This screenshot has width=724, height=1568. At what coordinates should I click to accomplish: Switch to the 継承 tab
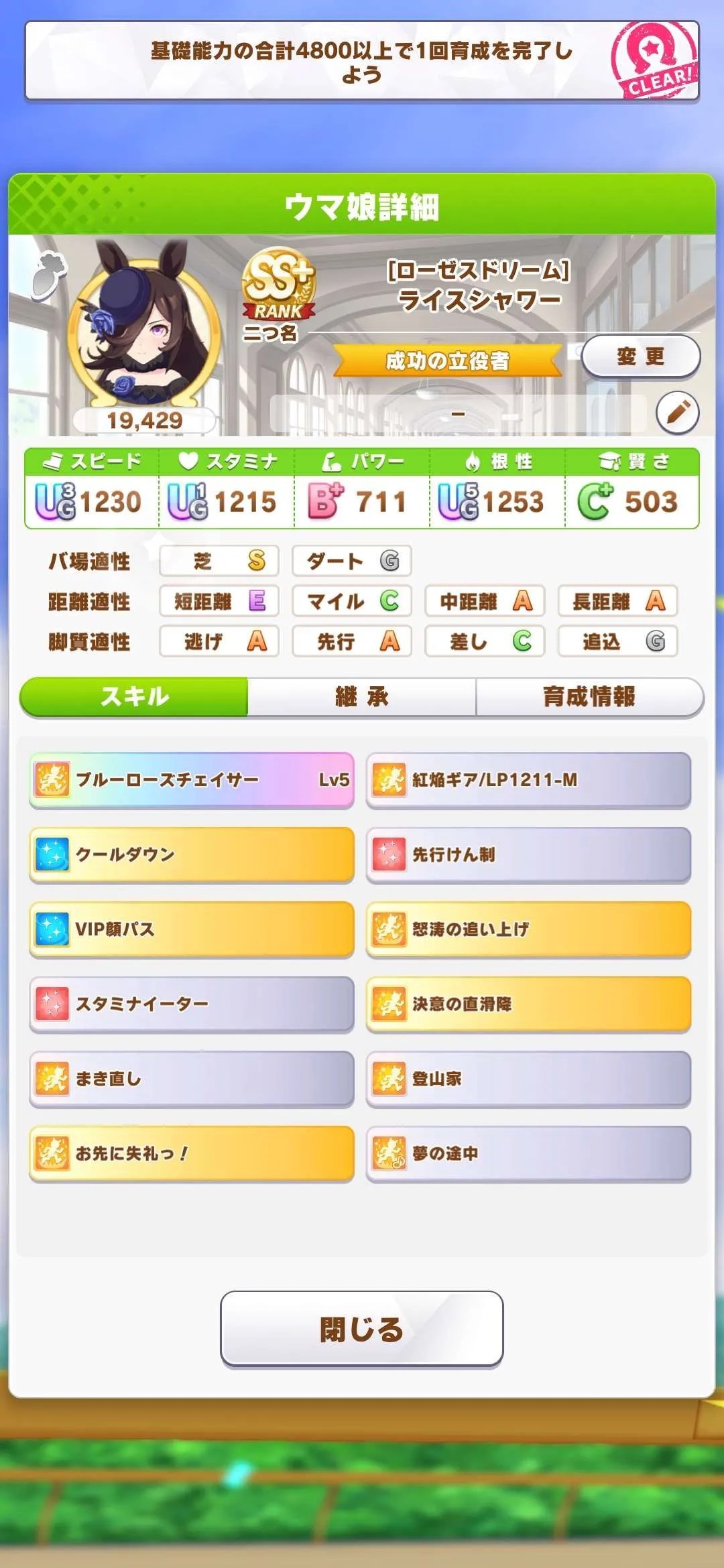click(362, 697)
